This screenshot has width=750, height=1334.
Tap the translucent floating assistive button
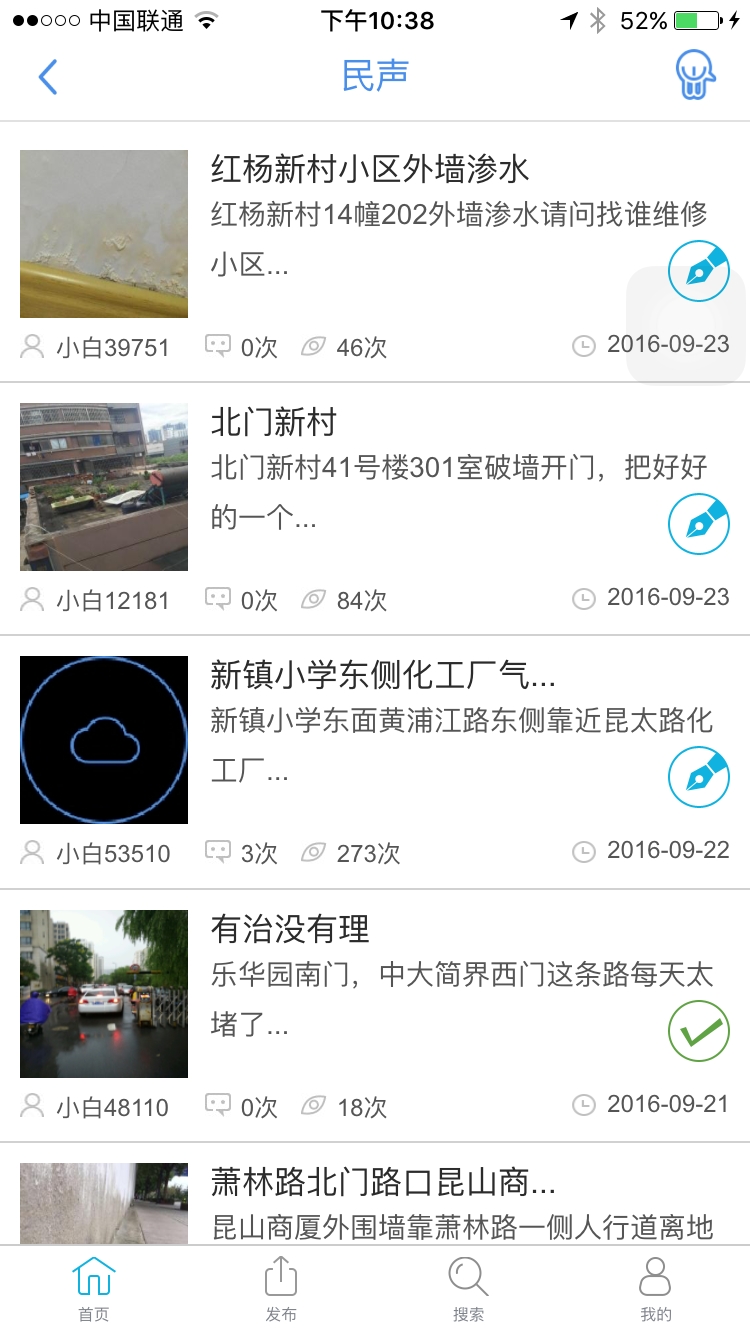pyautogui.click(x=686, y=325)
